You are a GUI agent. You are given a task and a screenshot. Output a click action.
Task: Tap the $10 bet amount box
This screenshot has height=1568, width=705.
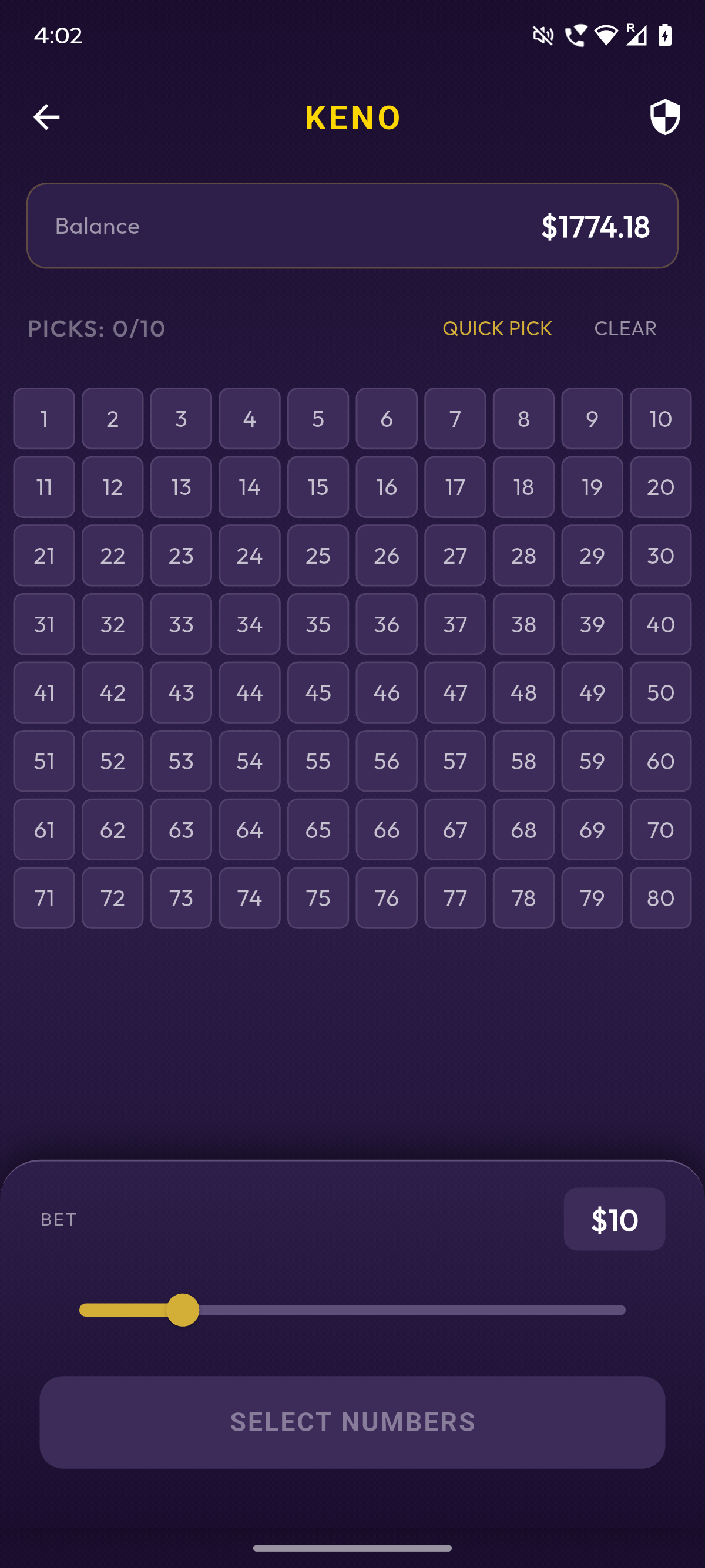[x=615, y=1219]
